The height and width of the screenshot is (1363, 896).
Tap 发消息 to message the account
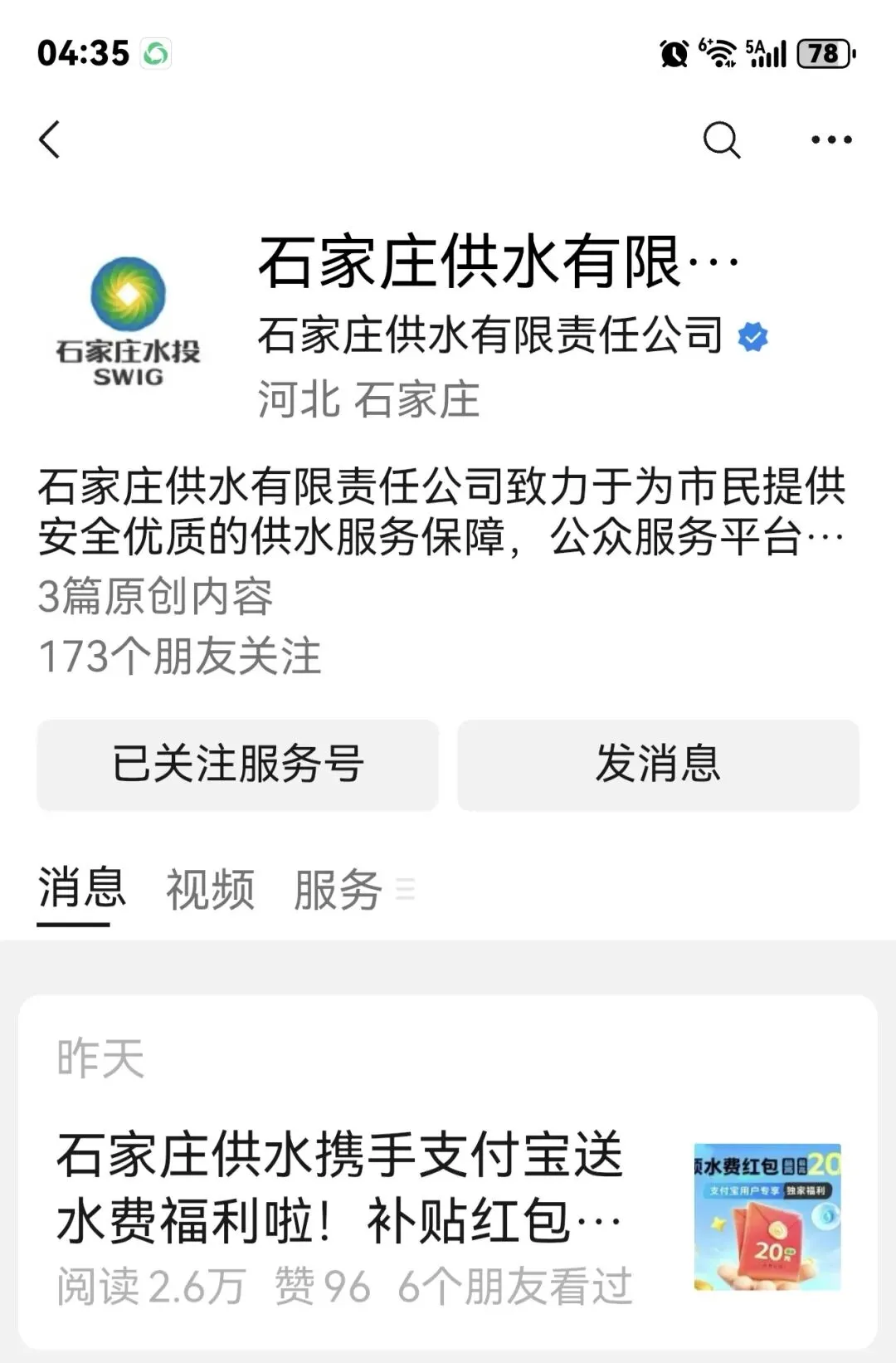click(658, 765)
